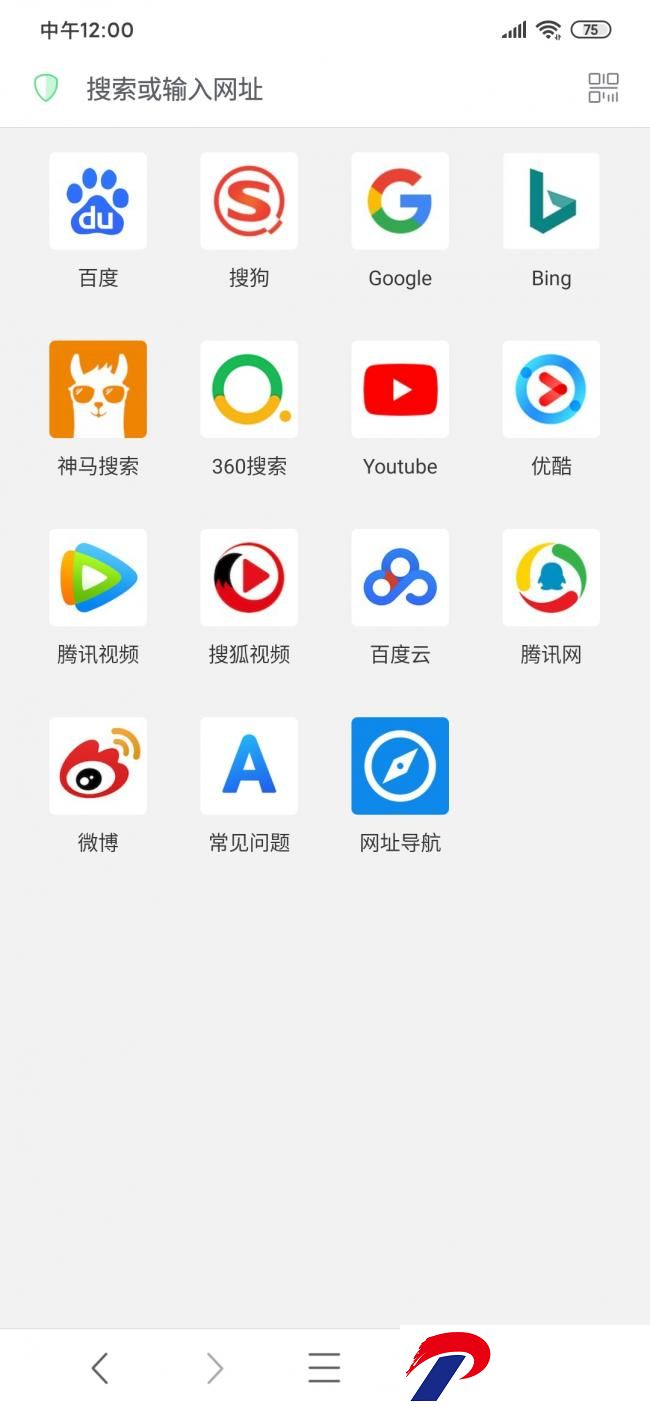Go to the Youtube shortcut
This screenshot has height=1408, width=650.
(400, 389)
